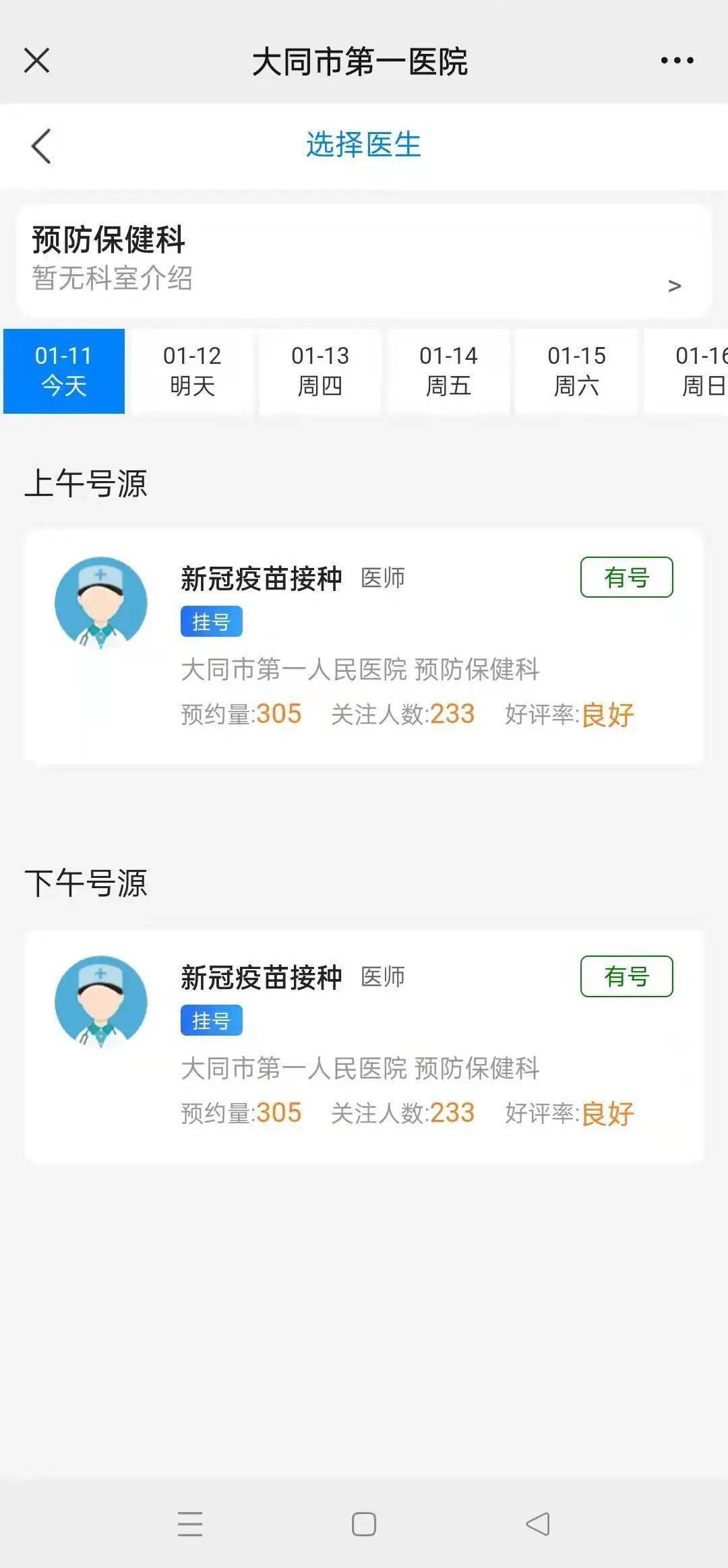Pick the 01-15 周六 date tab
Viewport: 728px width, 1568px height.
(576, 371)
